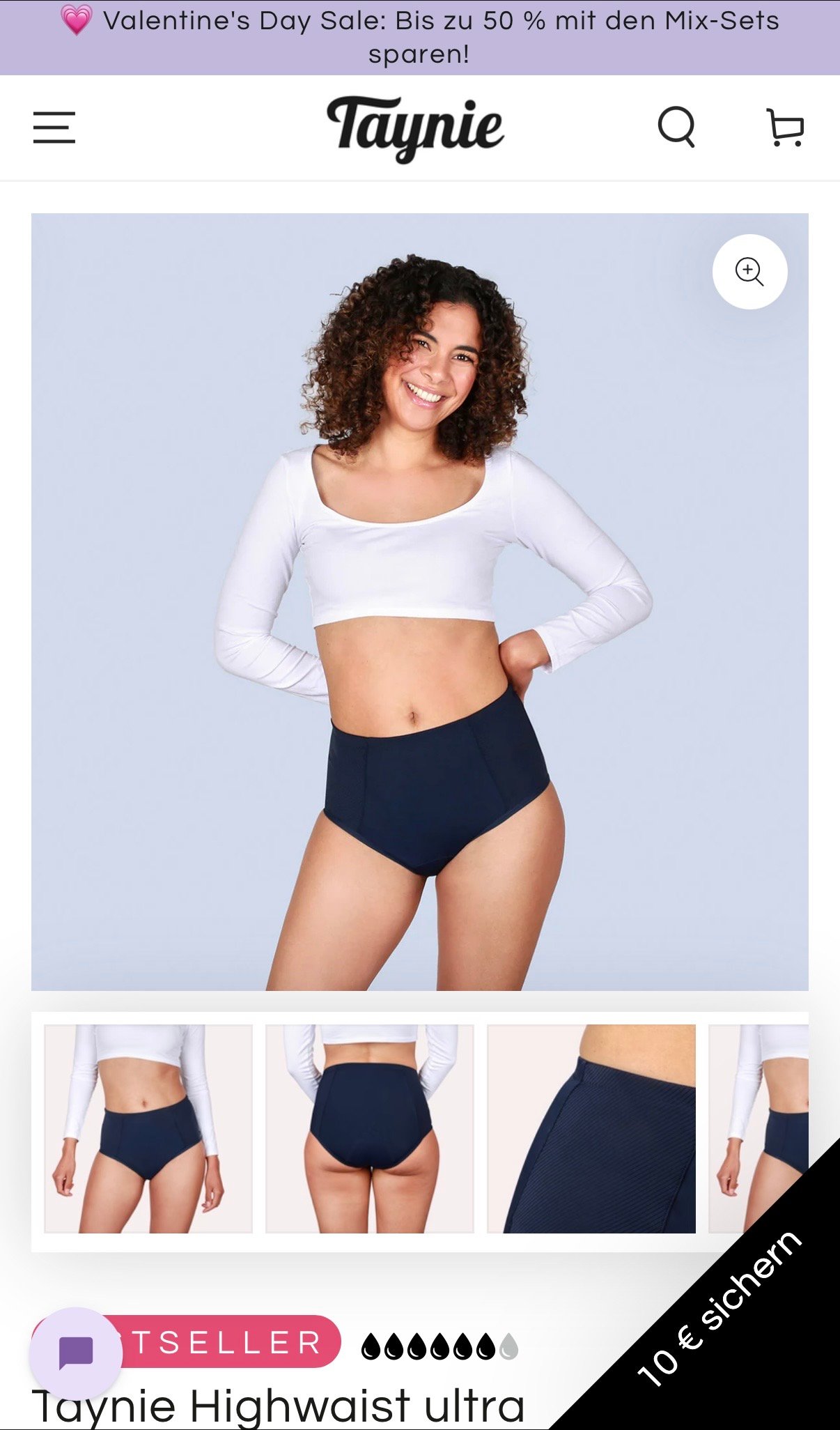Zoom into the main product image
This screenshot has height=1430, width=840.
pos(749,272)
